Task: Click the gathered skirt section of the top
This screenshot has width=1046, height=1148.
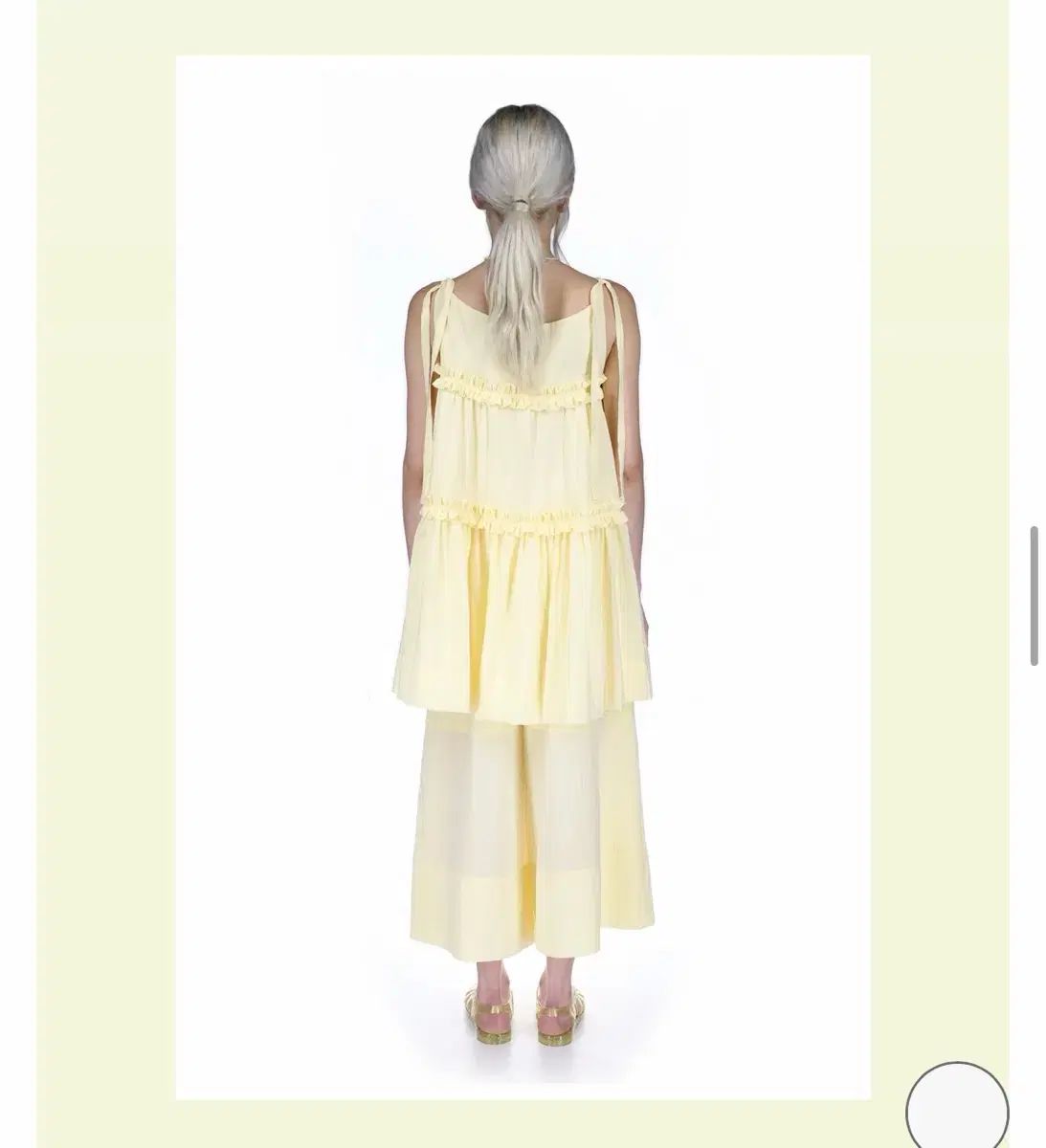Action: tap(522, 622)
